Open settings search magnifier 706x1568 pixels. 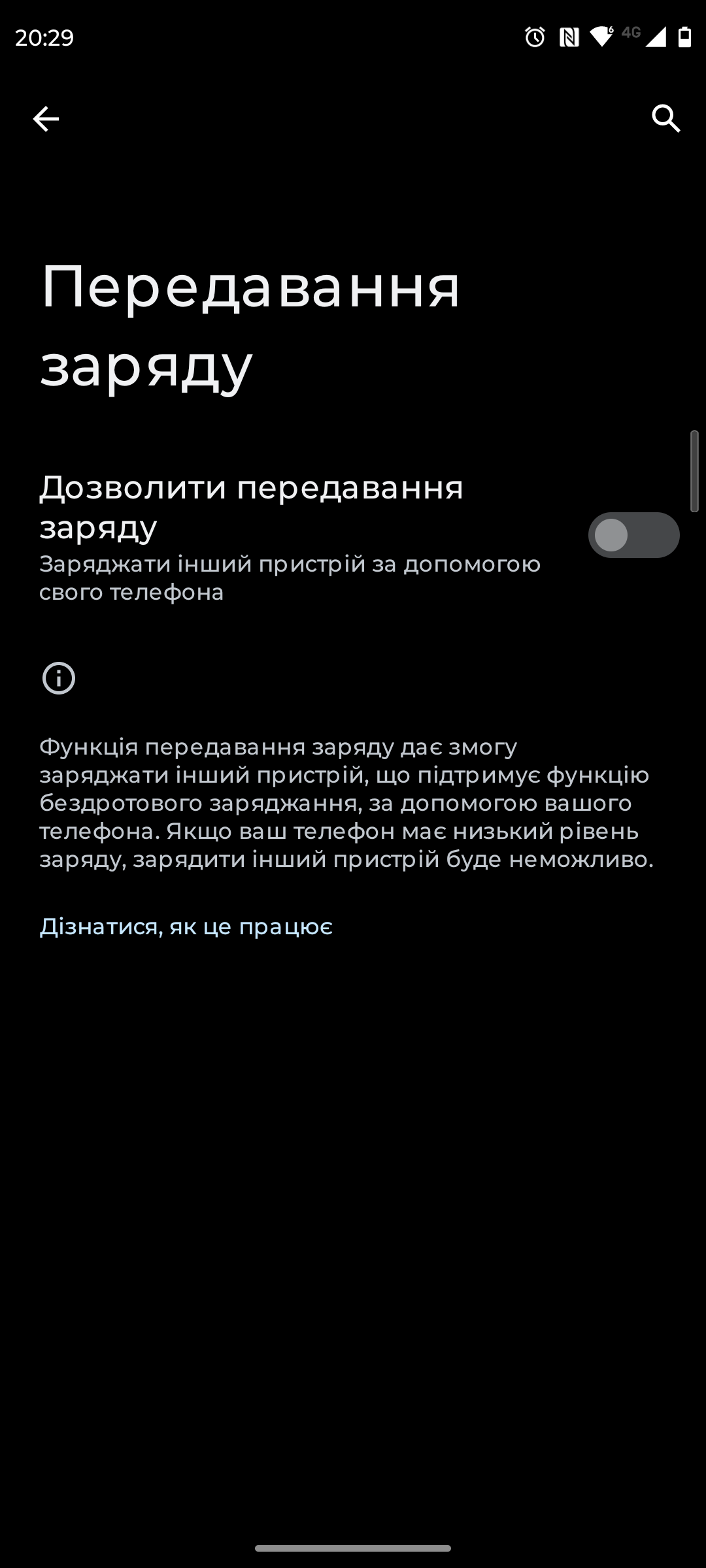[x=665, y=119]
